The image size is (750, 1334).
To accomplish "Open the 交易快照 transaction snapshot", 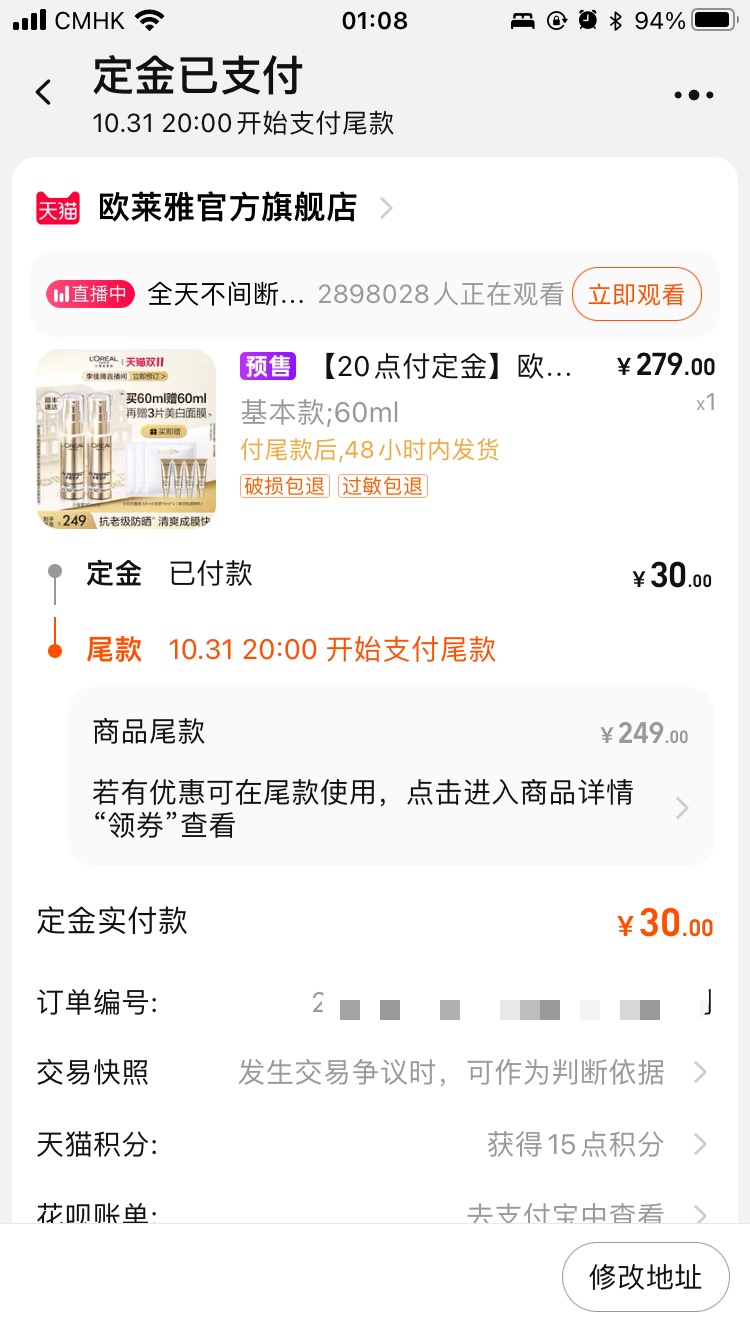I will coord(375,1072).
